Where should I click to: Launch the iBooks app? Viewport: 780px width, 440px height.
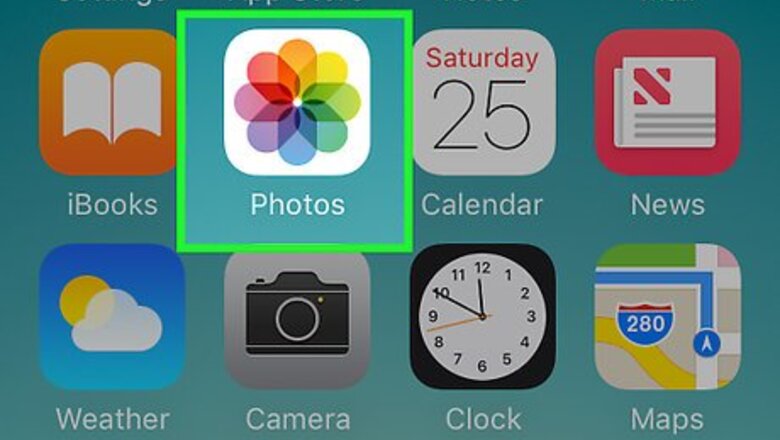pyautogui.click(x=111, y=102)
